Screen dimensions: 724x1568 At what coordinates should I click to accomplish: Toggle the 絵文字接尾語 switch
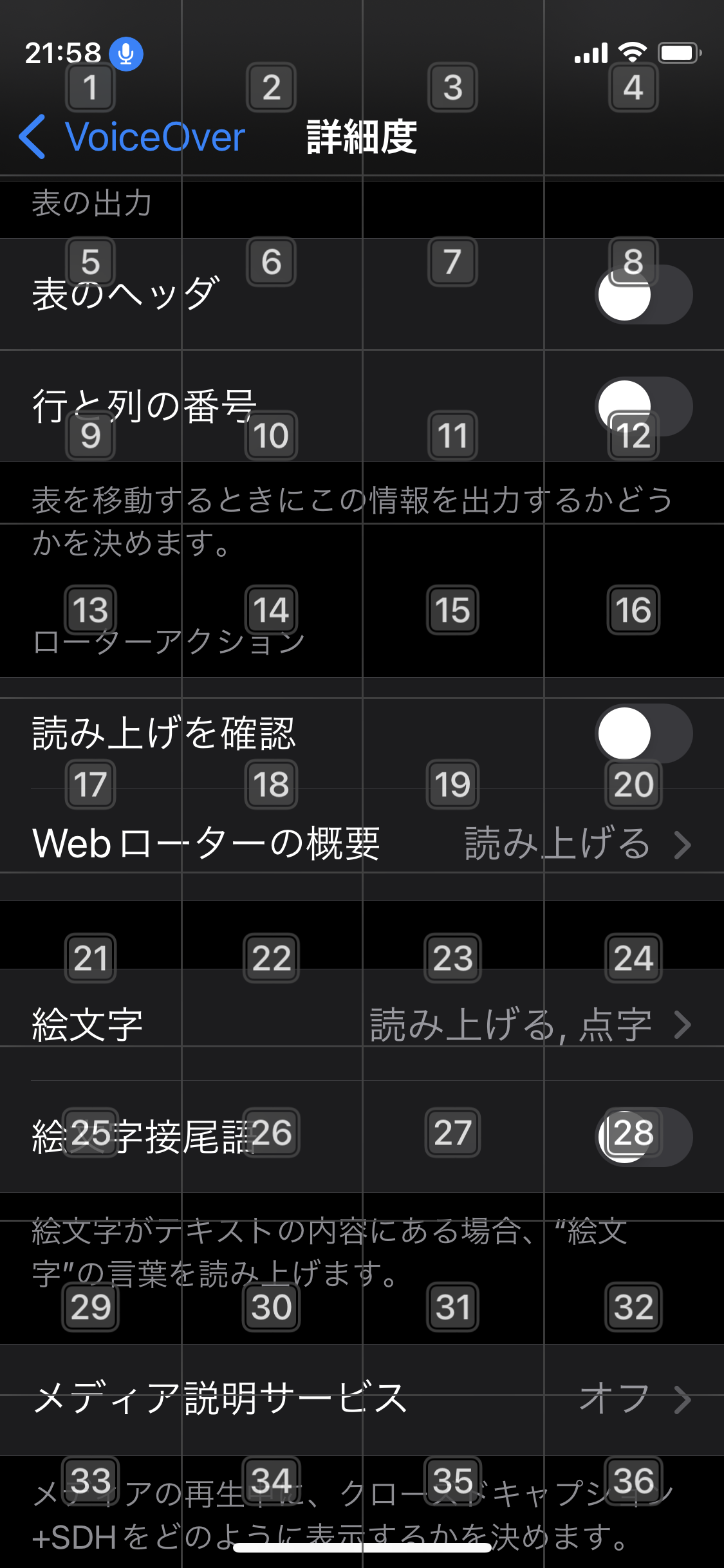(644, 1137)
